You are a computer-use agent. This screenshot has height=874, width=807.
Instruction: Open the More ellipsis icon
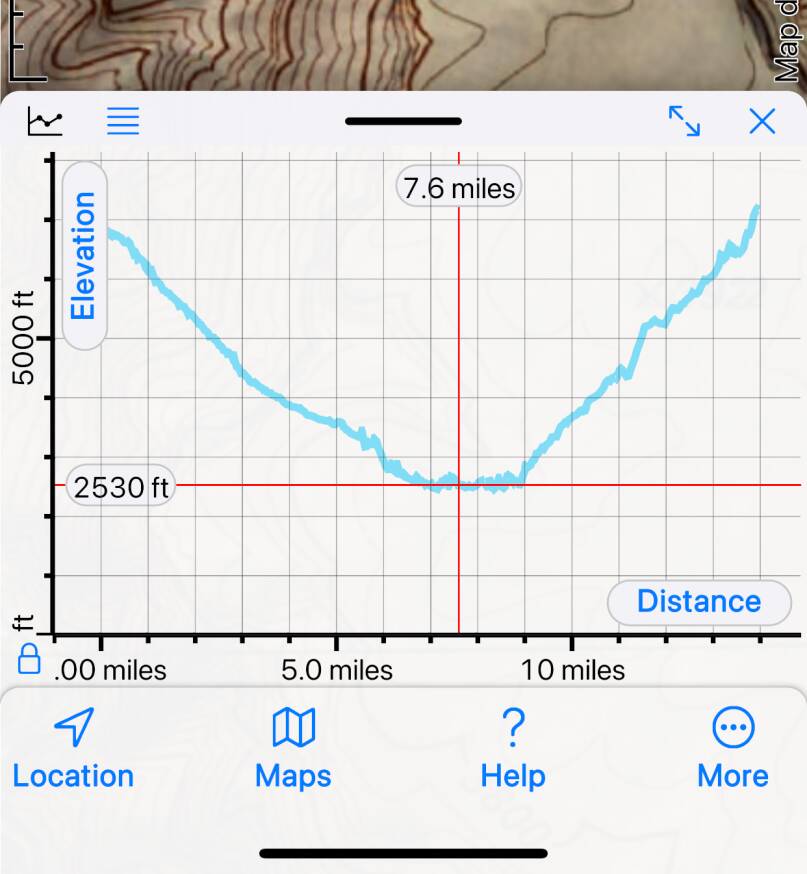coord(732,727)
